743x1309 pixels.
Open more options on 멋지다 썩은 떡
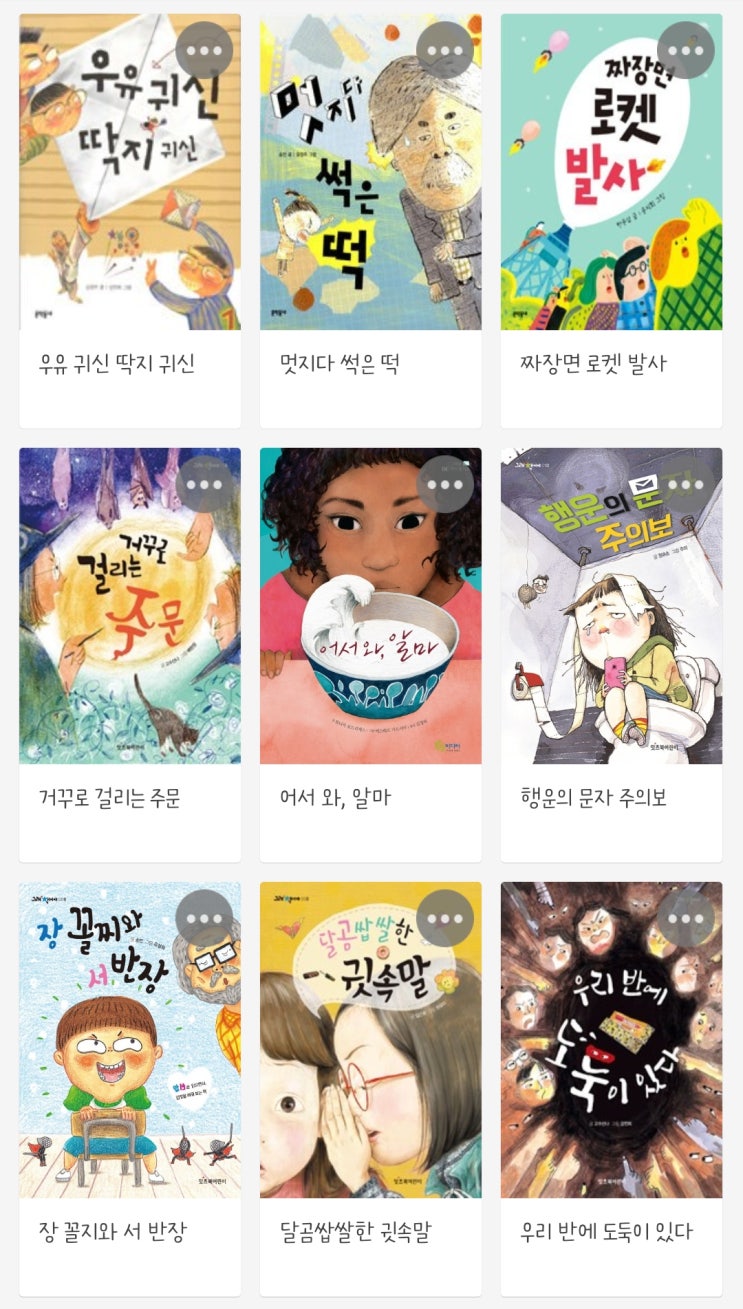[445, 50]
